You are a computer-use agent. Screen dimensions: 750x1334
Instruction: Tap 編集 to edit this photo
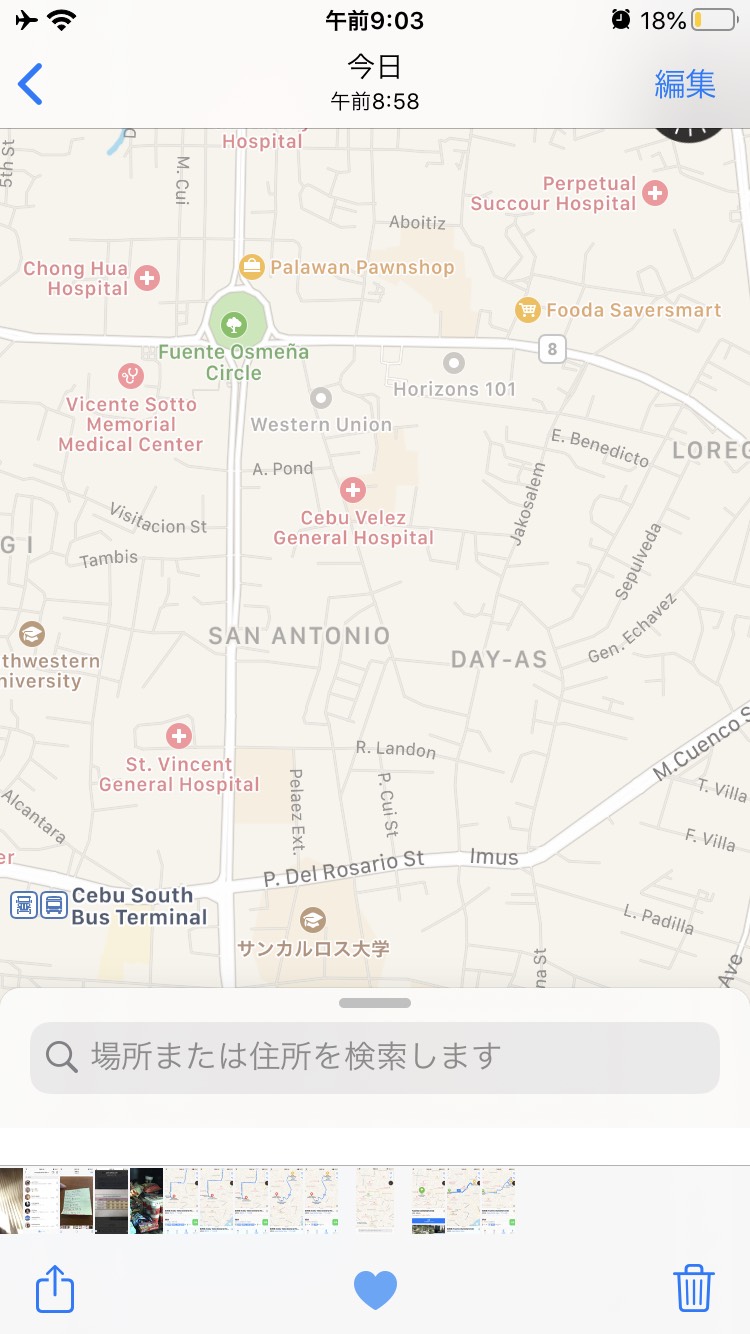pos(685,85)
